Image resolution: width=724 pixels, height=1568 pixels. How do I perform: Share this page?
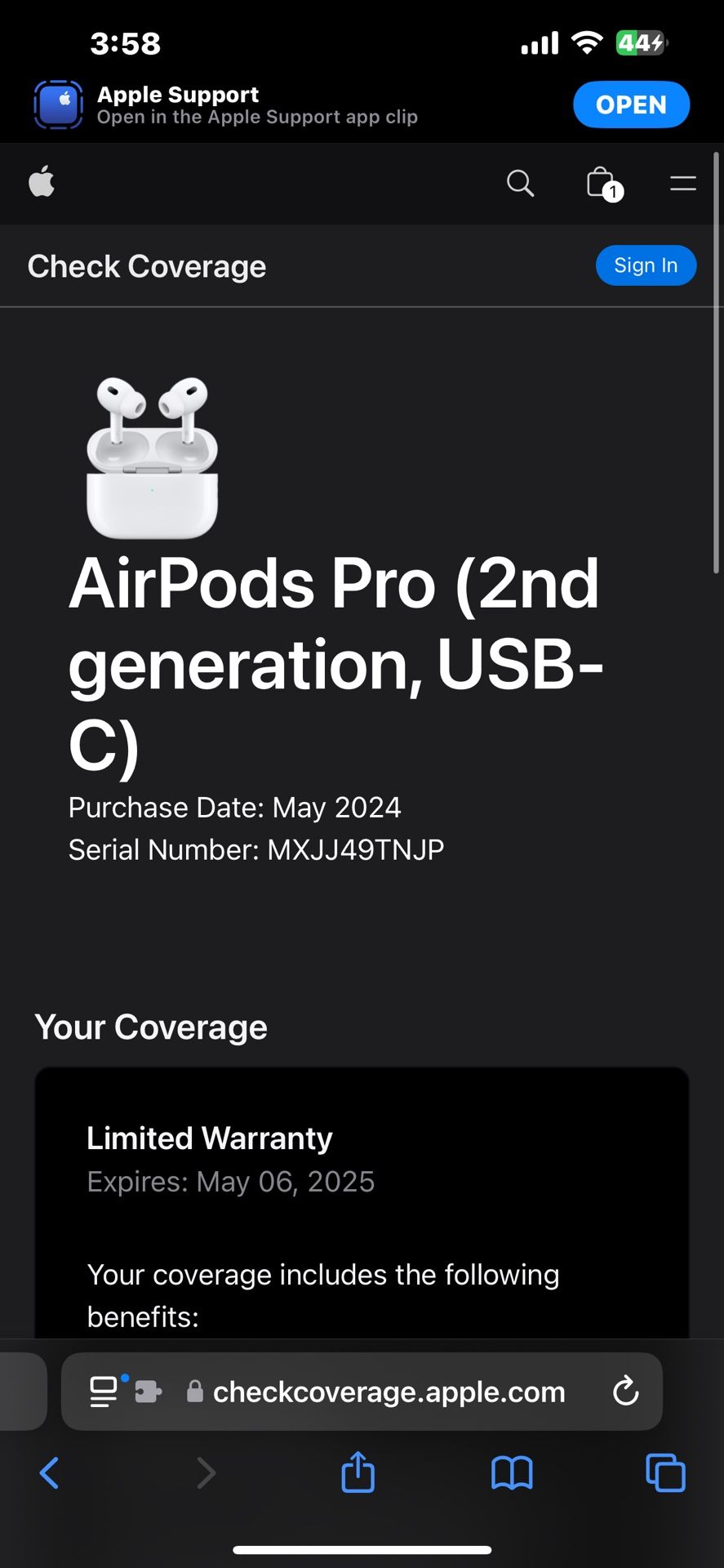point(358,1473)
